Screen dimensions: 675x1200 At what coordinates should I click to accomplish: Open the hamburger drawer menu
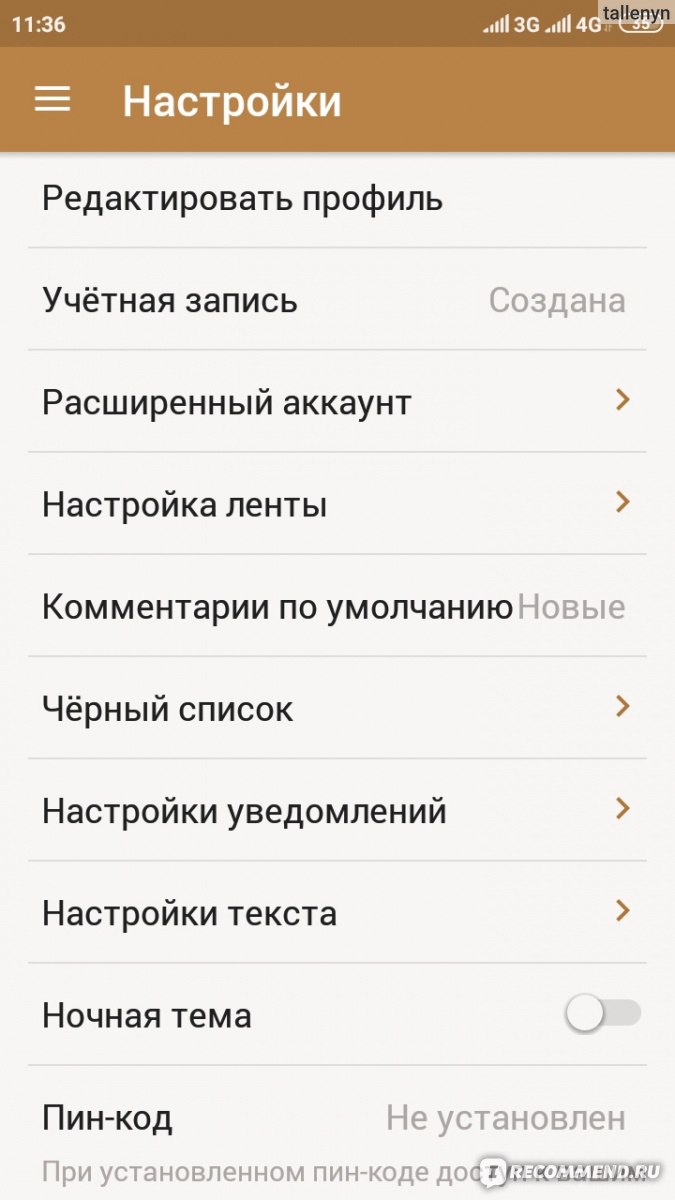(x=52, y=100)
